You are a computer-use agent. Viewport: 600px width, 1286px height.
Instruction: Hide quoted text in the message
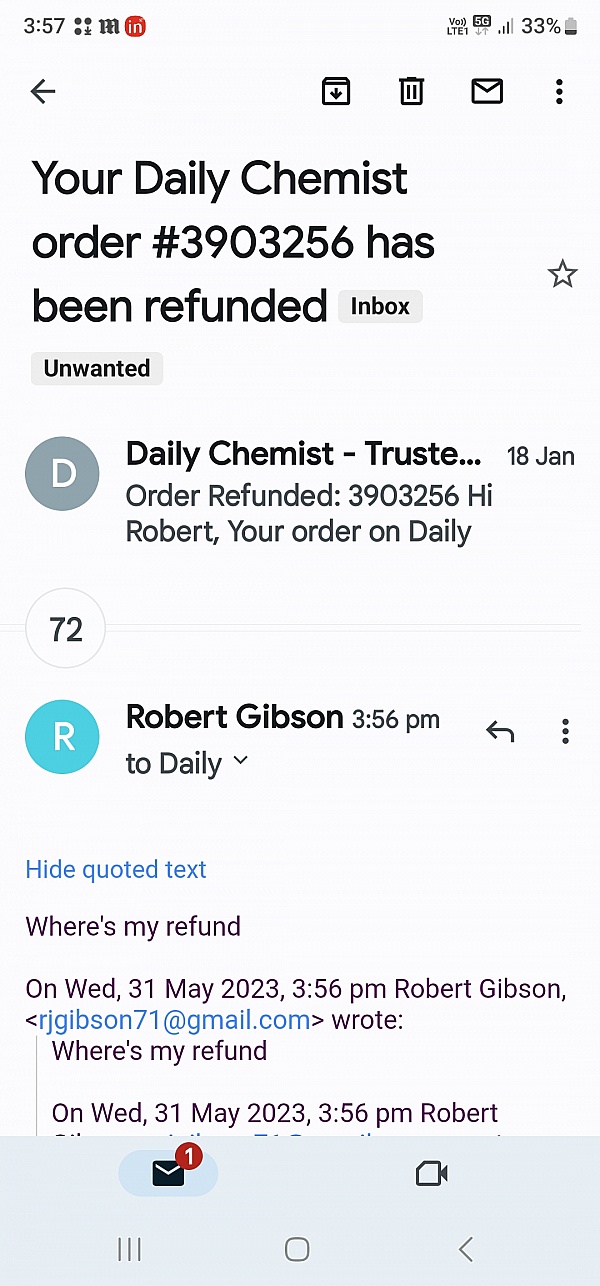pos(116,869)
